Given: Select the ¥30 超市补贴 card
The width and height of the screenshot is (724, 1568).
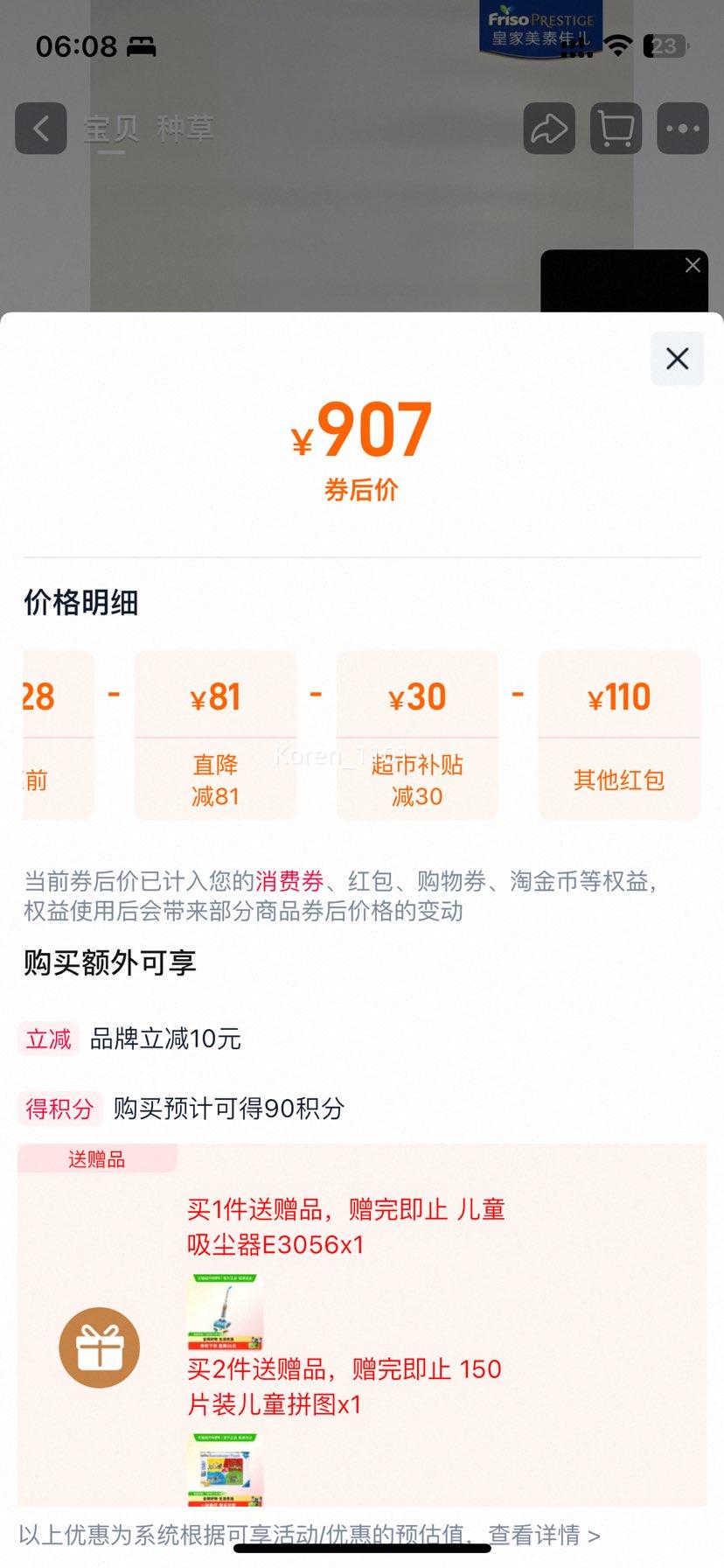Looking at the screenshot, I should (x=417, y=736).
